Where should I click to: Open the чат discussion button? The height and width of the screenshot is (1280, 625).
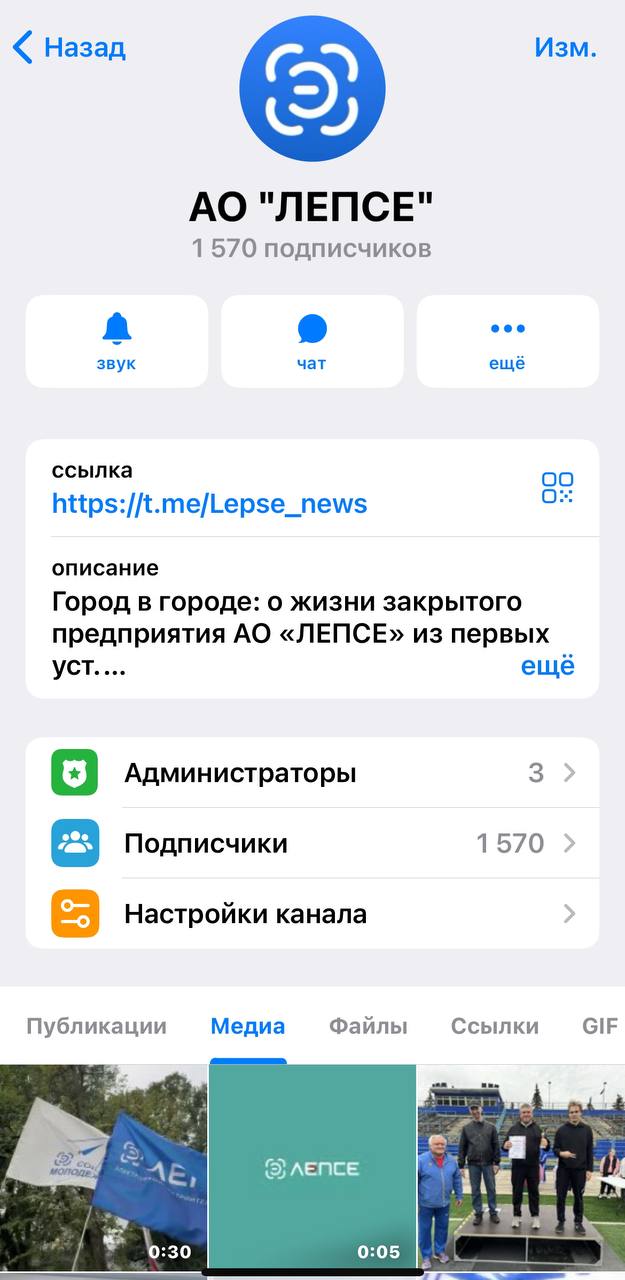coord(312,341)
